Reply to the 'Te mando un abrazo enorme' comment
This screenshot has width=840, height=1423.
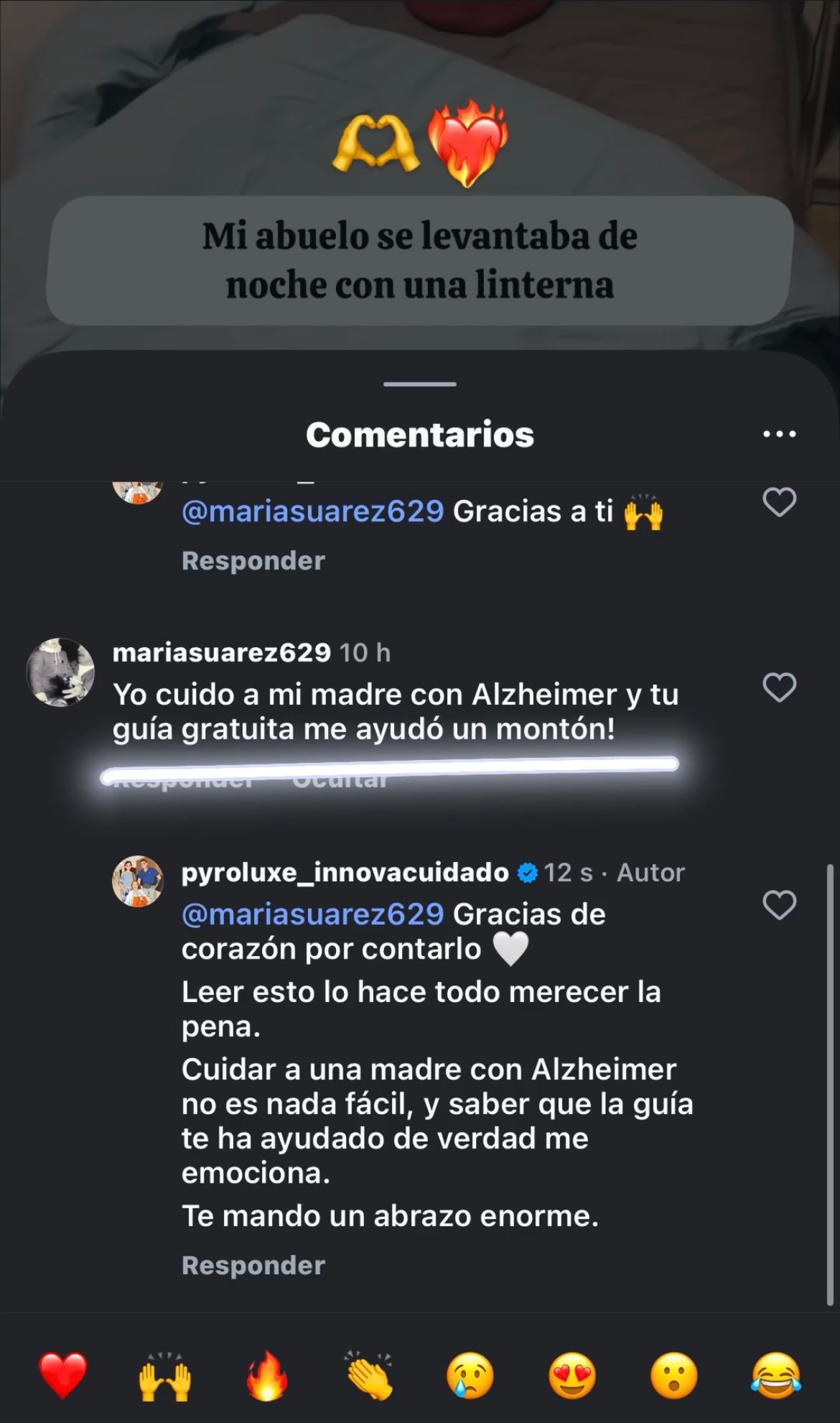tap(253, 1265)
